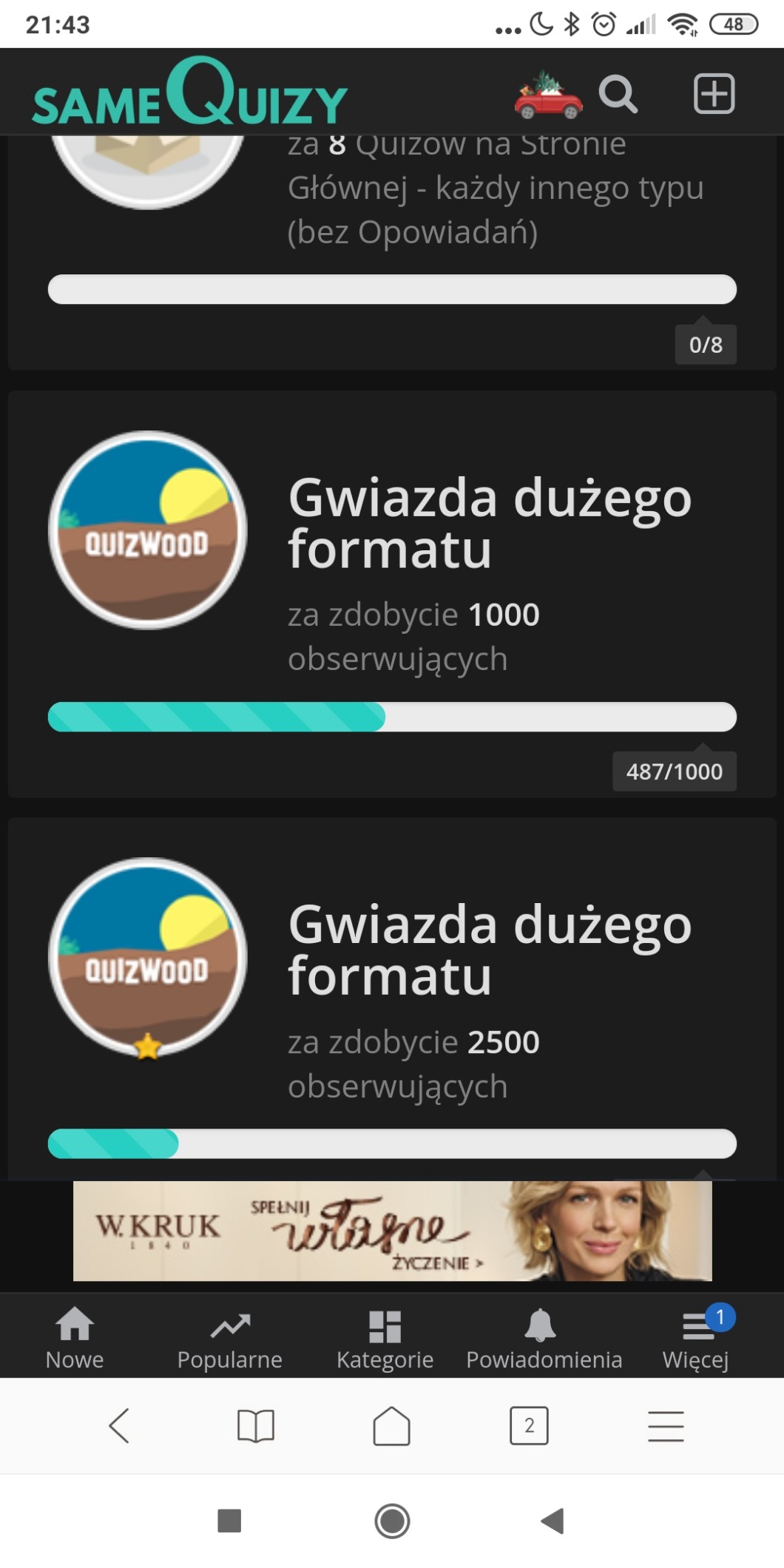The width and height of the screenshot is (784, 1568).
Task: Switch to the Nowe tab
Action: pos(75,1337)
